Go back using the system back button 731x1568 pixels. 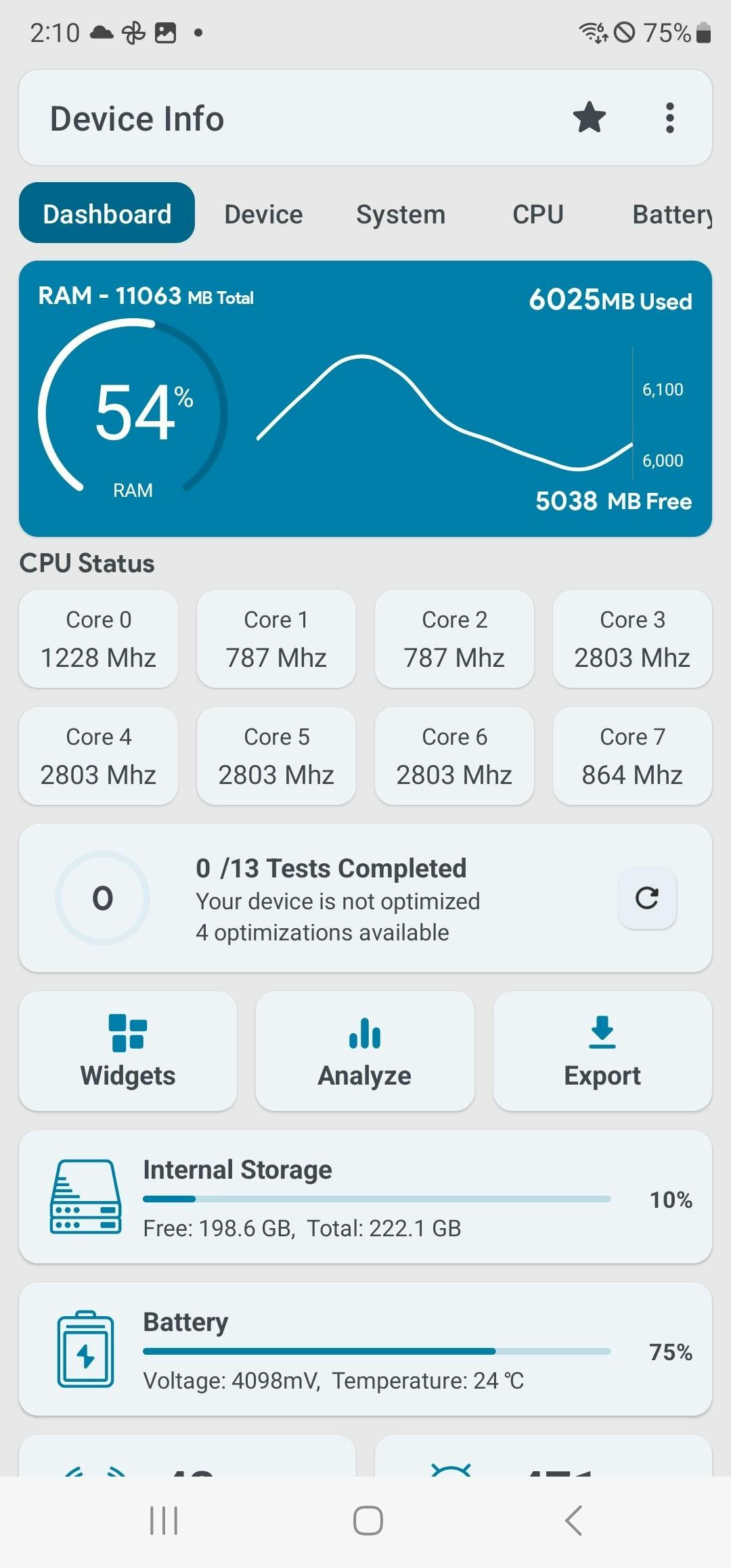(573, 1521)
